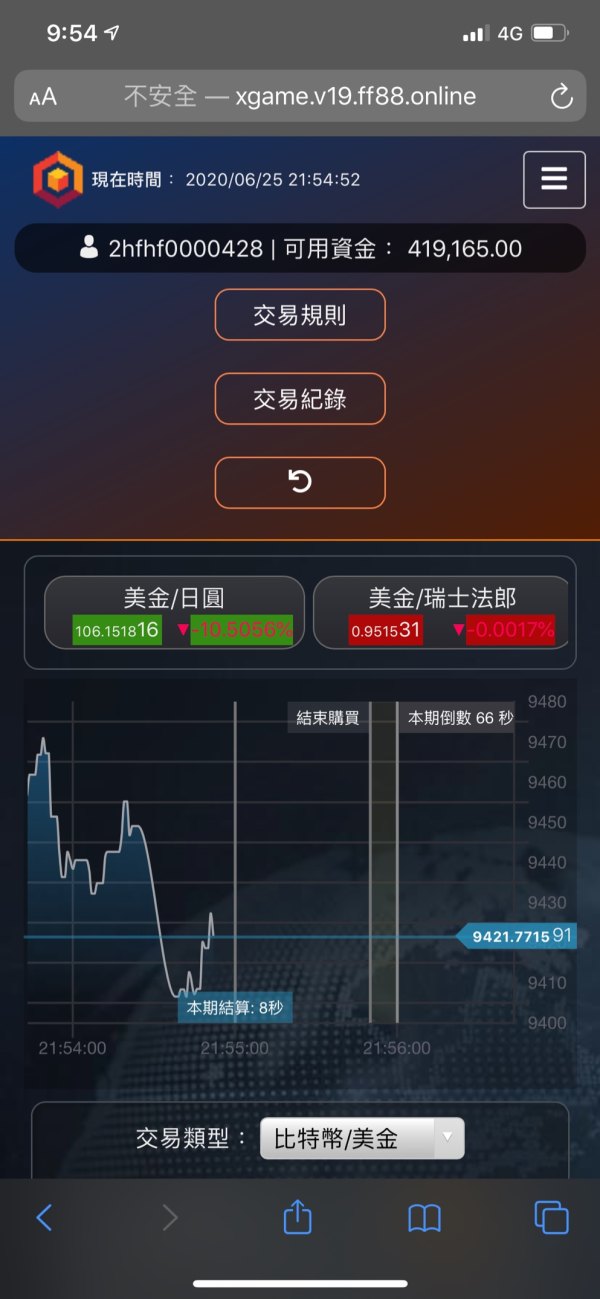The width and height of the screenshot is (600, 1299).
Task: Select the 美金/瑞士法郎 currency pair
Action: point(441,613)
